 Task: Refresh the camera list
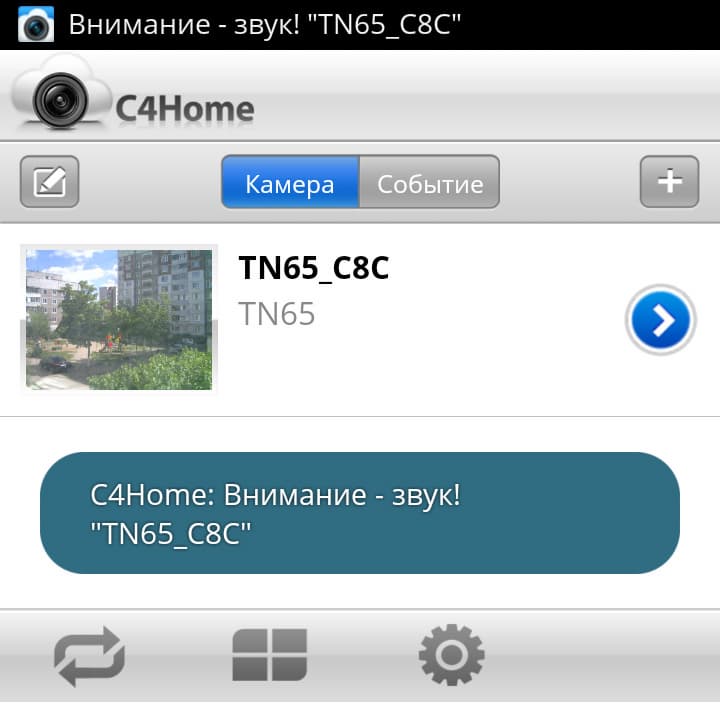coord(90,656)
